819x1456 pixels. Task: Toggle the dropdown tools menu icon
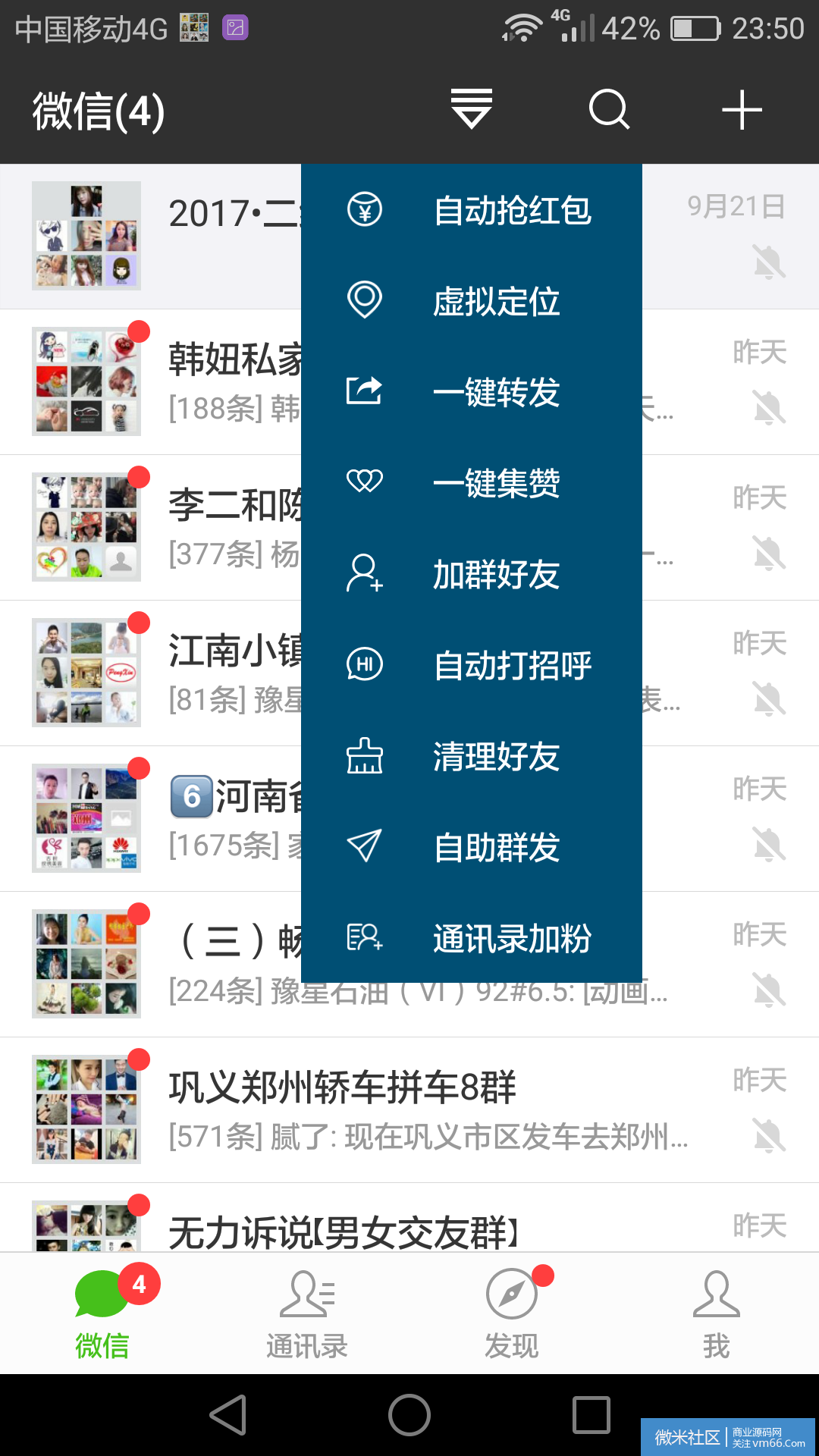pos(471,108)
